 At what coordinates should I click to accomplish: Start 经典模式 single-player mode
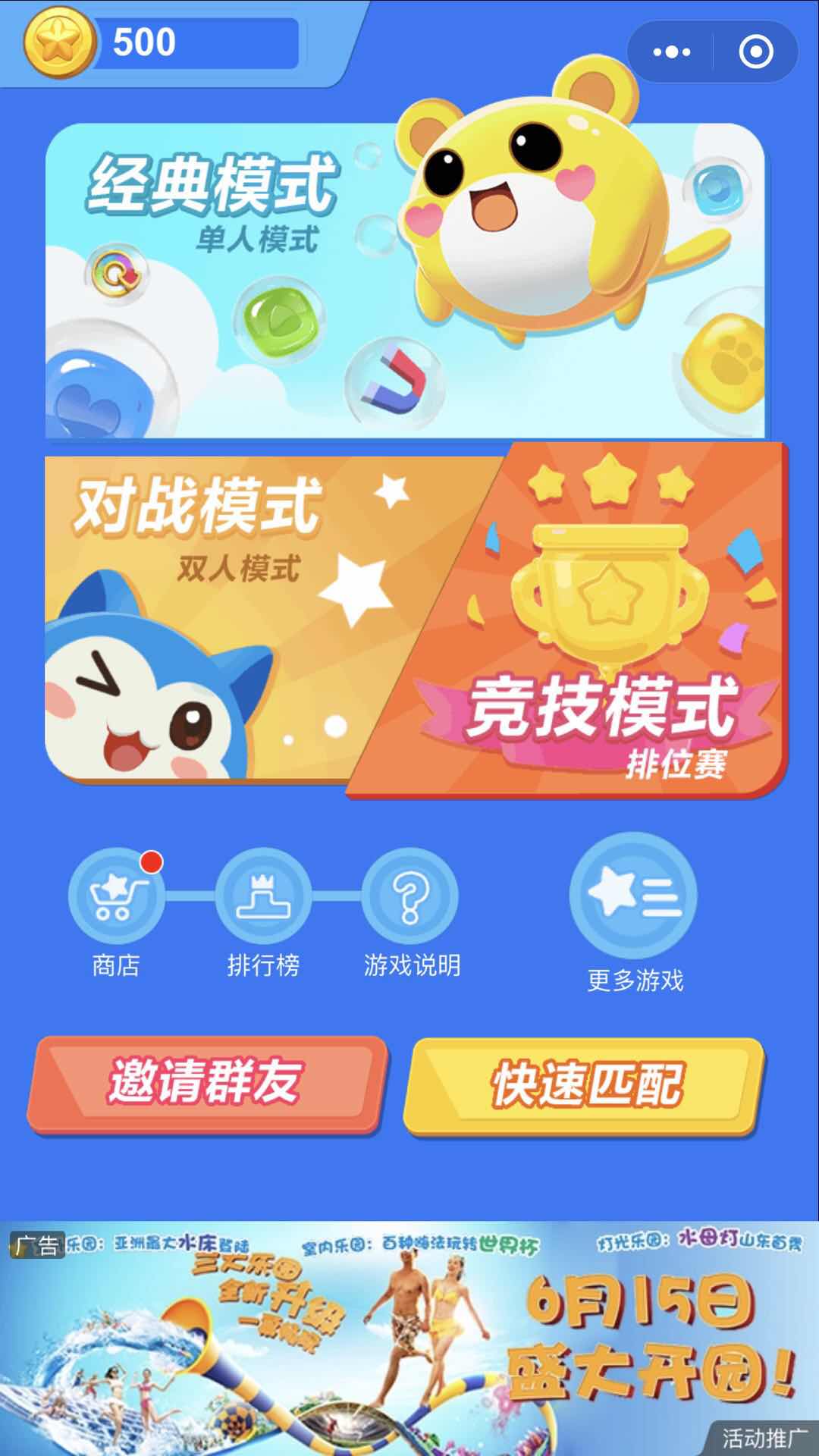click(x=303, y=281)
